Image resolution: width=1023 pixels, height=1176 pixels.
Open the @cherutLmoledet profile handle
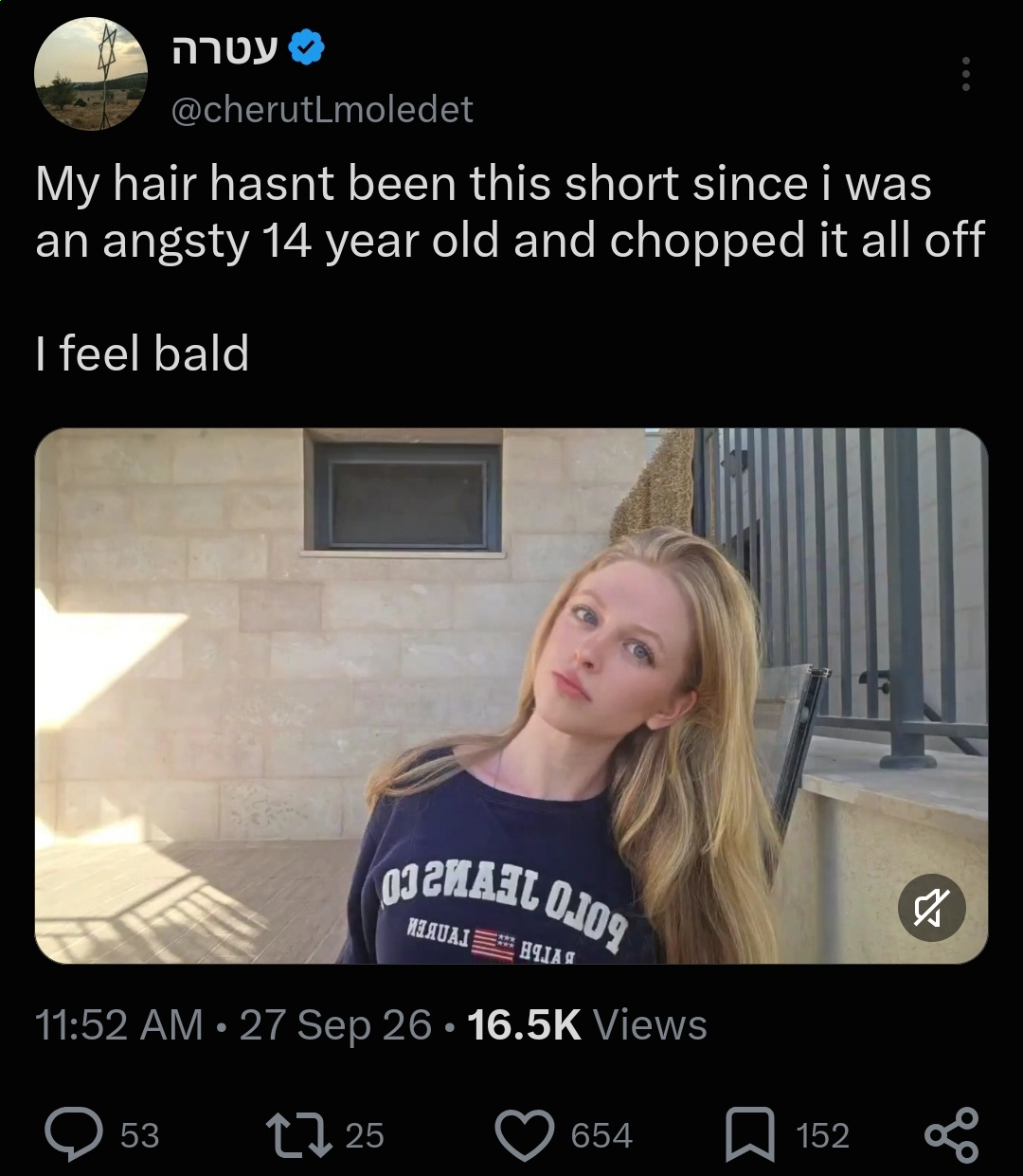point(321,110)
